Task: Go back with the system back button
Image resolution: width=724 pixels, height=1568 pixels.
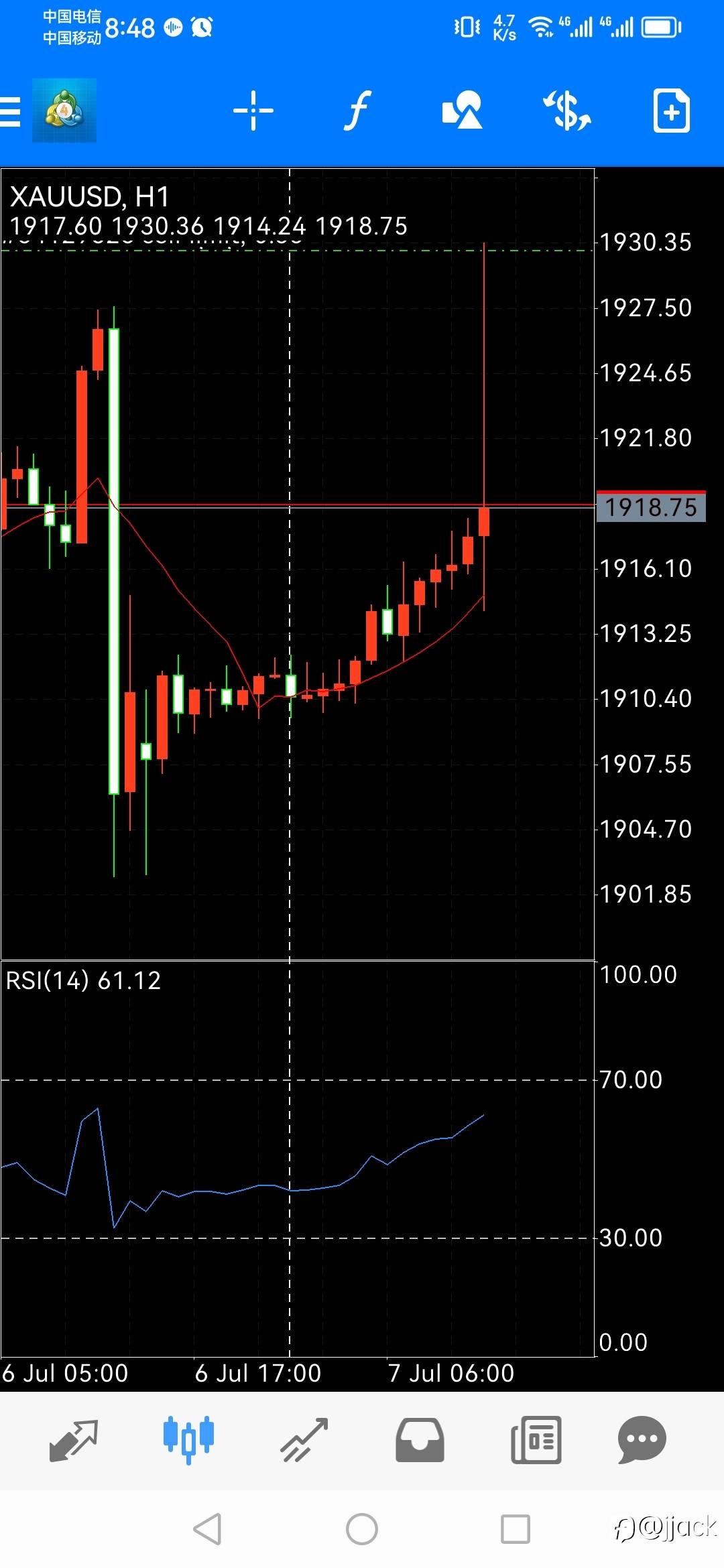Action: pos(207,1529)
